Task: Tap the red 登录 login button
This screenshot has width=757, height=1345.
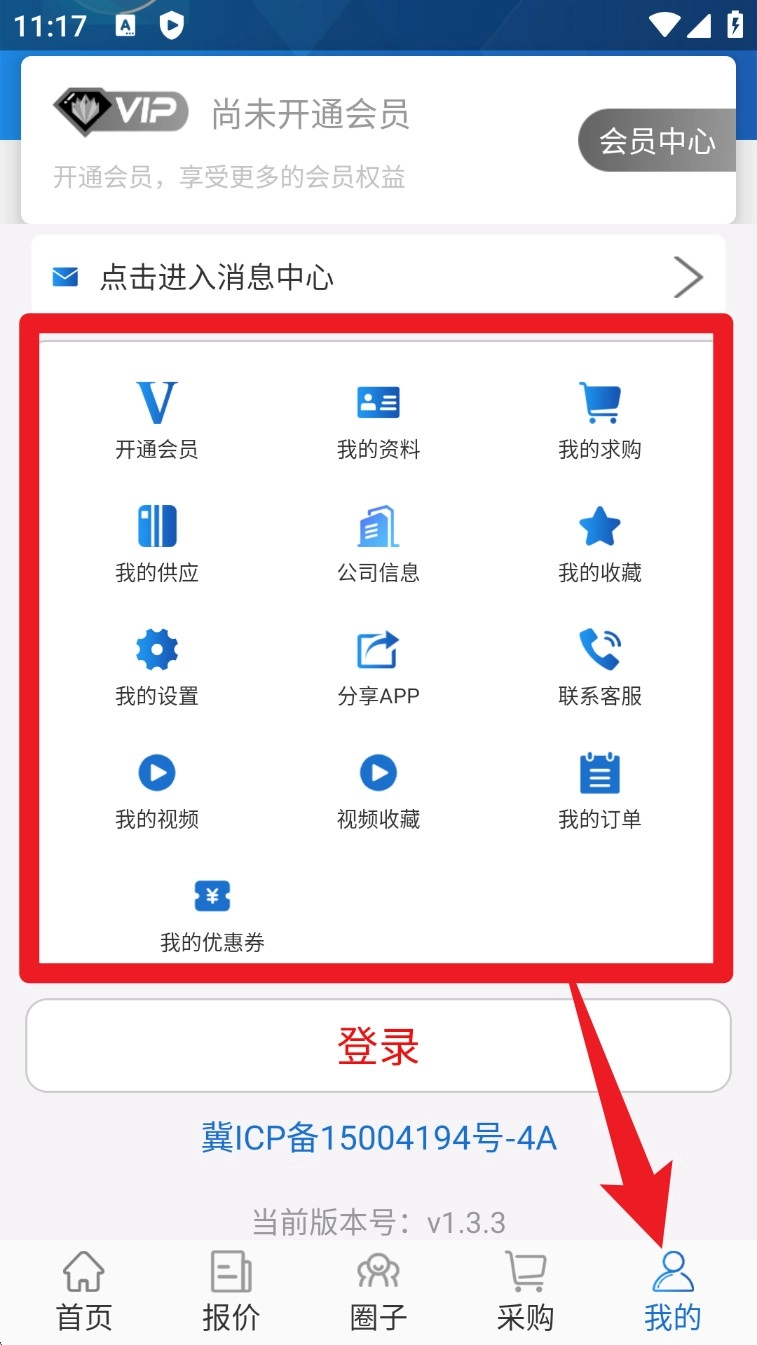Action: [x=378, y=1046]
